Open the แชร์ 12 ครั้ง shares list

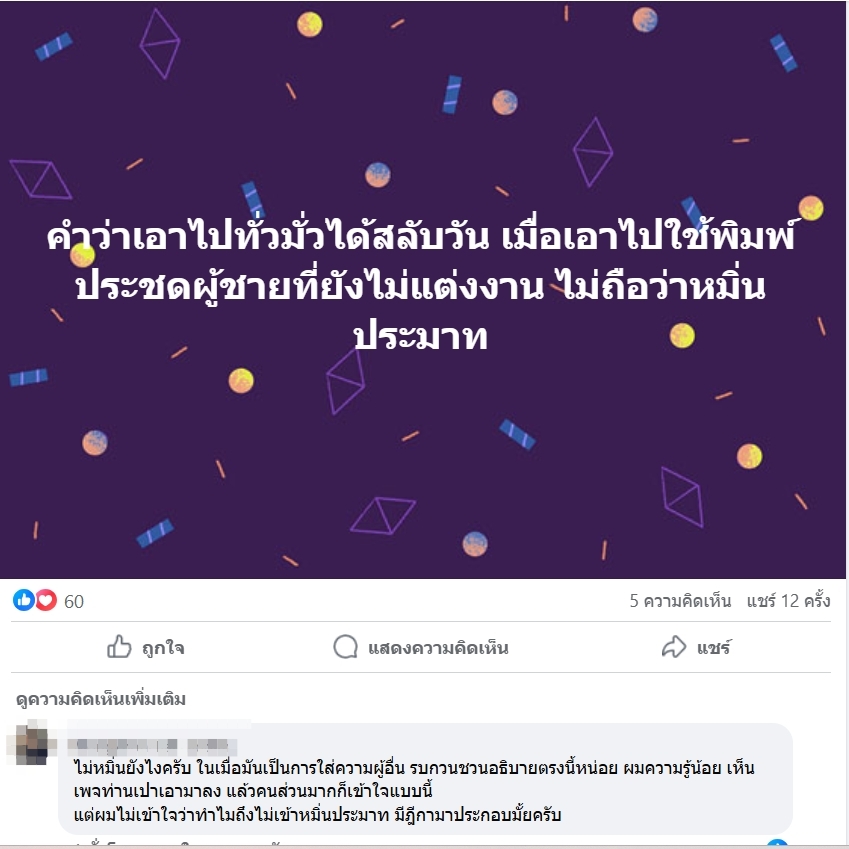coord(788,601)
